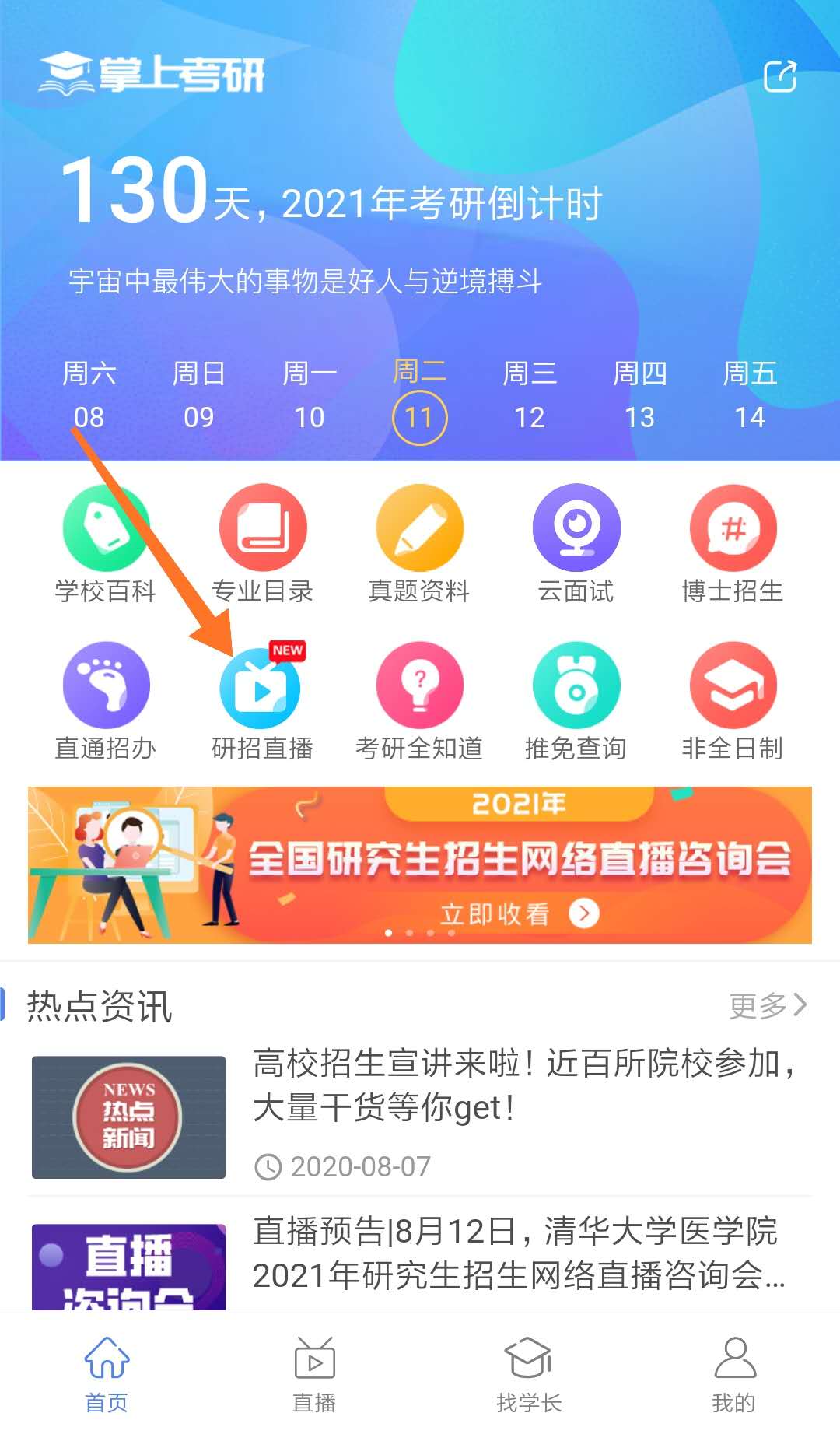The width and height of the screenshot is (840, 1441).
Task: Open 直播预告 8月12日清华大学医学院 article
Action: pos(517,1253)
